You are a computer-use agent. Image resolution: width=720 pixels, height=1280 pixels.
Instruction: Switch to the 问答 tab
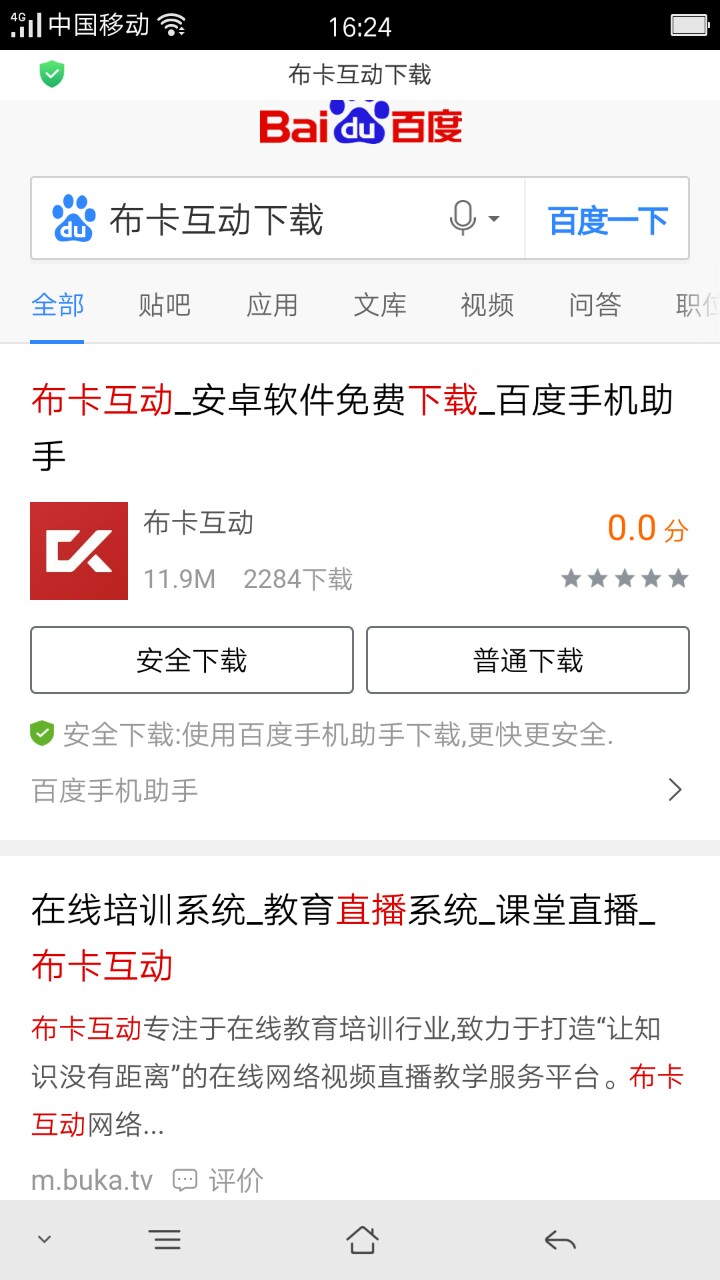[595, 305]
